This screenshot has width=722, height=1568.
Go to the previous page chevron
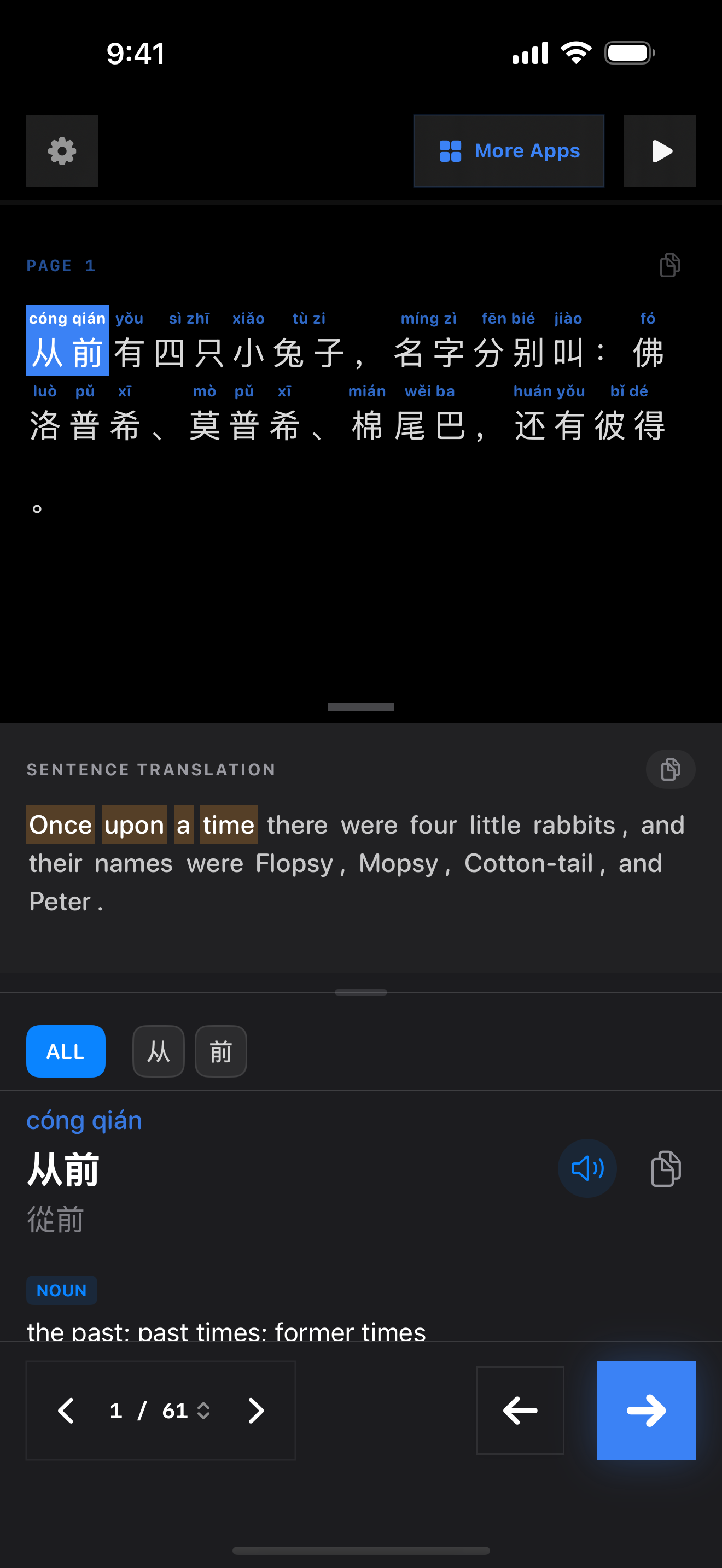(x=66, y=1411)
